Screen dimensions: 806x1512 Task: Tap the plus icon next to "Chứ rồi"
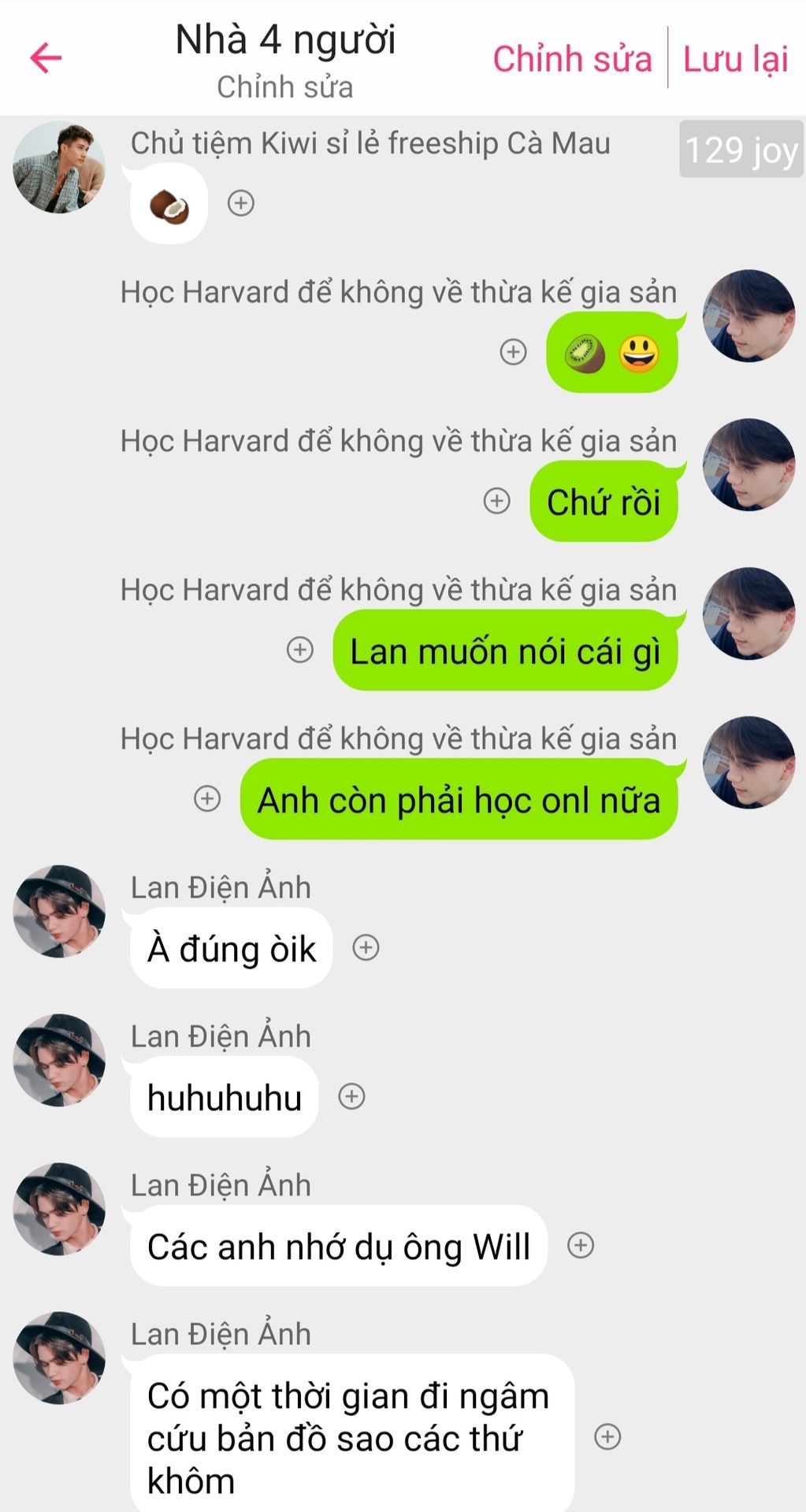pyautogui.click(x=496, y=501)
